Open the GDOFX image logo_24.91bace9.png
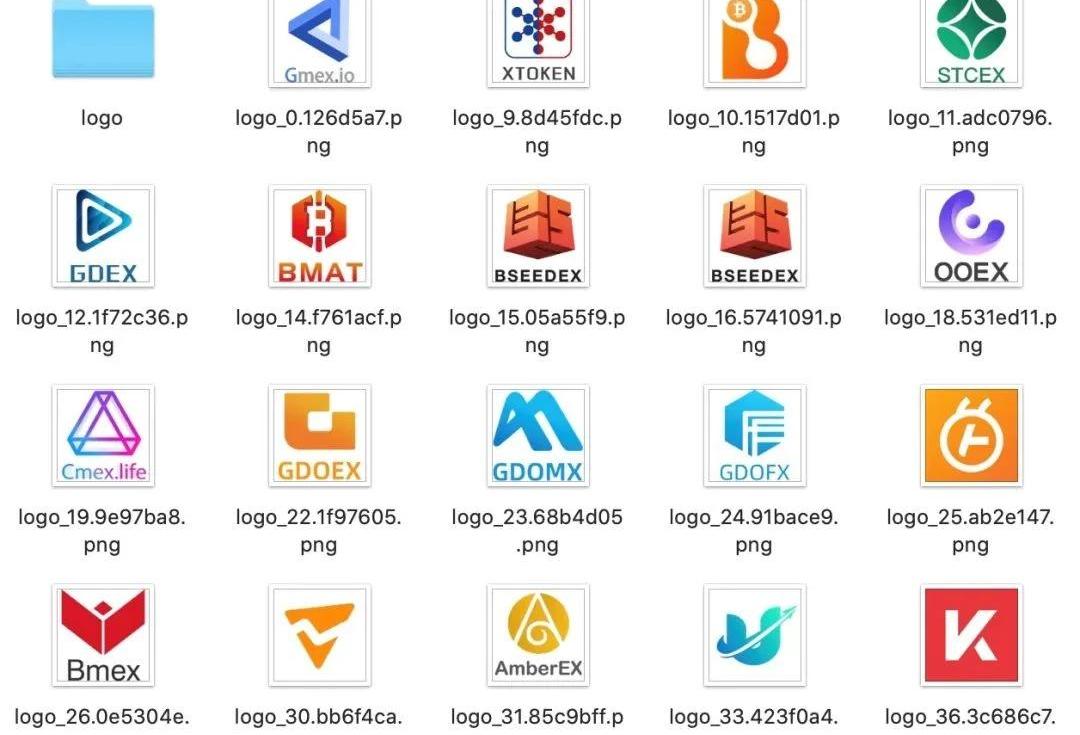 tap(754, 436)
